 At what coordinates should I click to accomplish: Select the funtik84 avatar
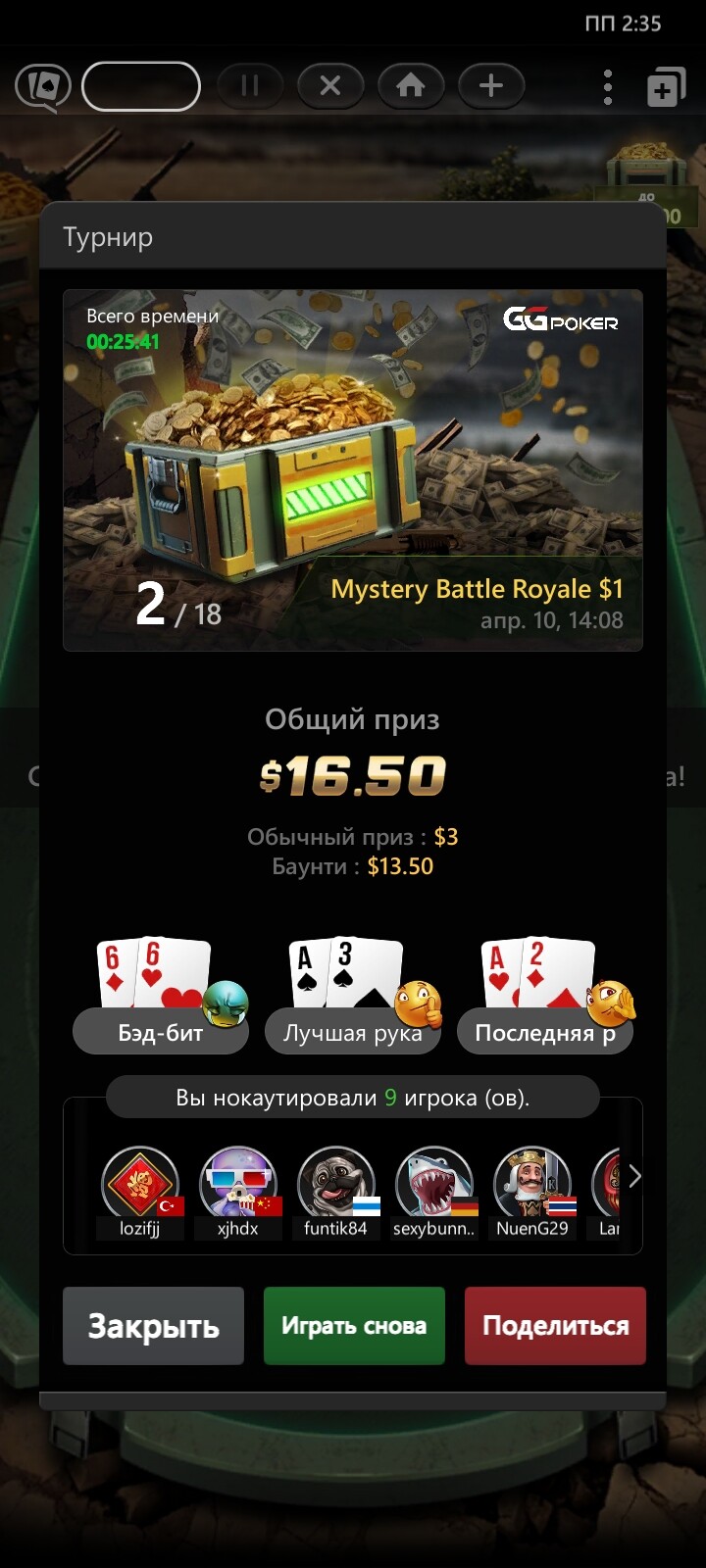pyautogui.click(x=335, y=1183)
